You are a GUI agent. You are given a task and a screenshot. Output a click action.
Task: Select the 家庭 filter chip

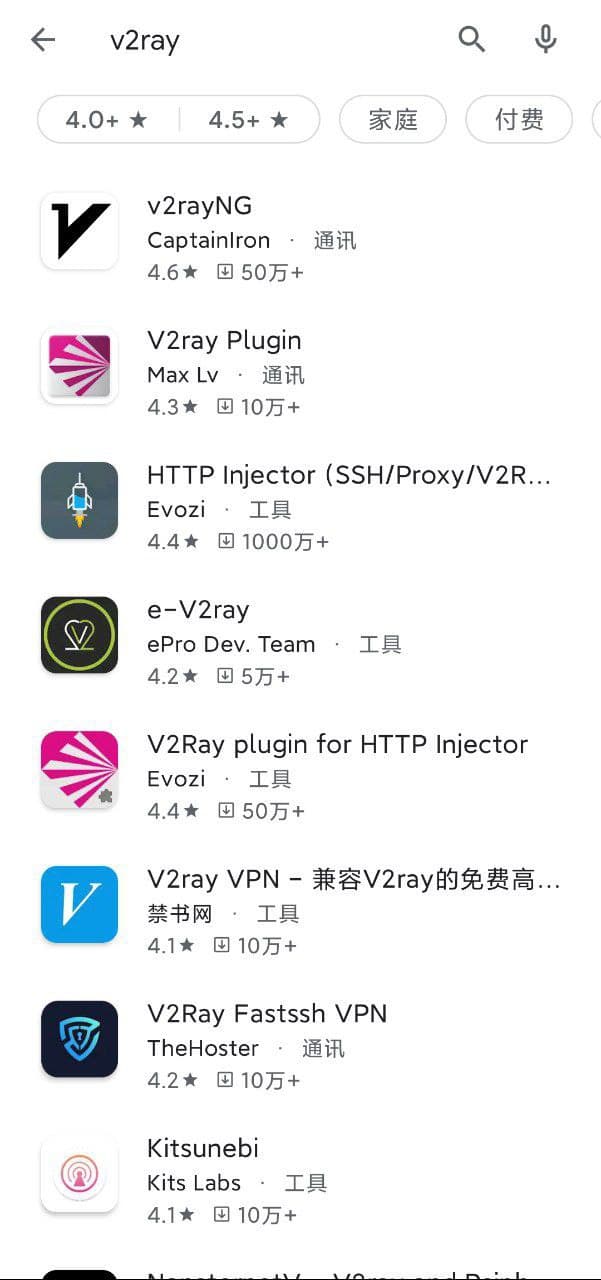393,120
